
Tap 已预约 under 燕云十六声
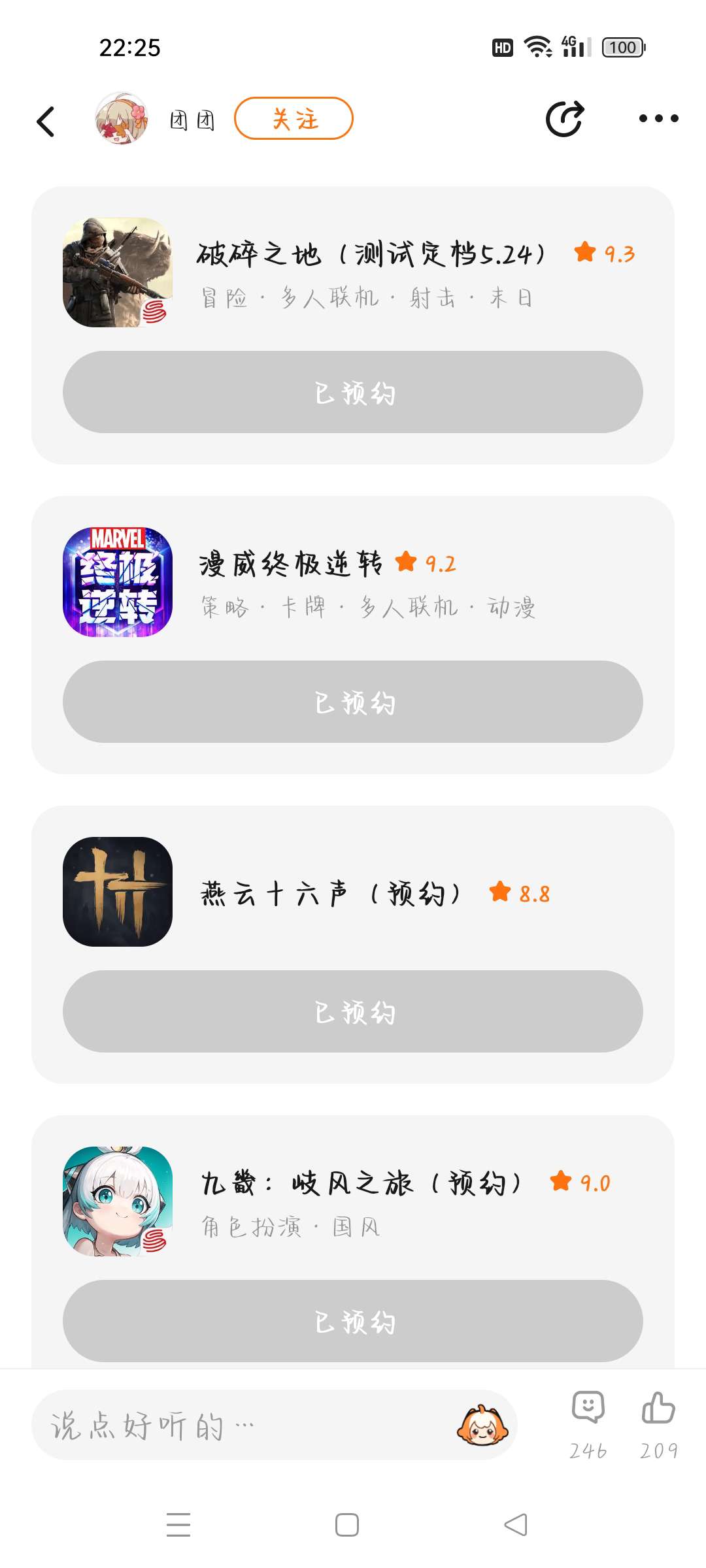pos(353,1011)
